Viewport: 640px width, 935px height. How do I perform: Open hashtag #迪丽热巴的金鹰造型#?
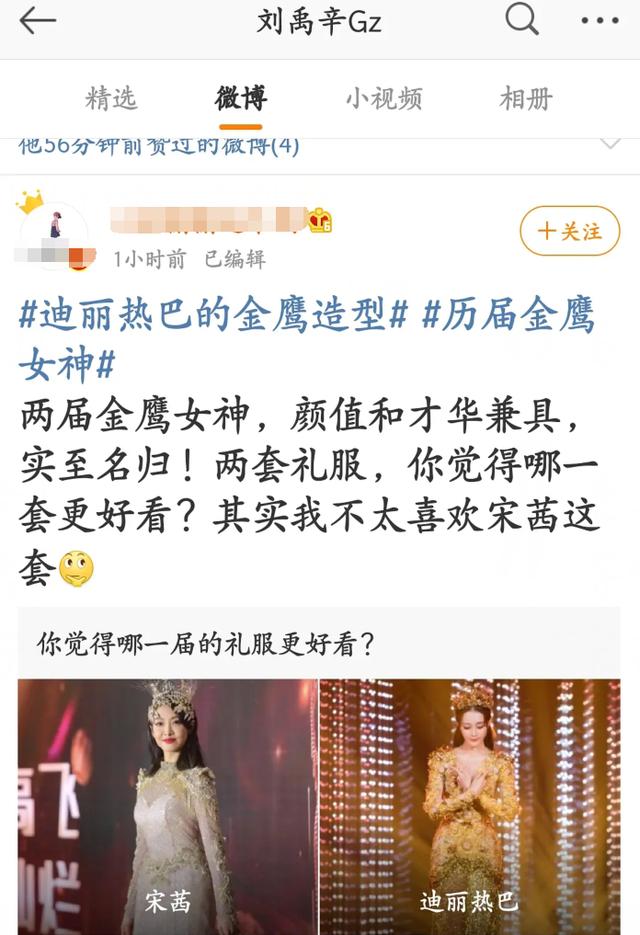pos(214,316)
